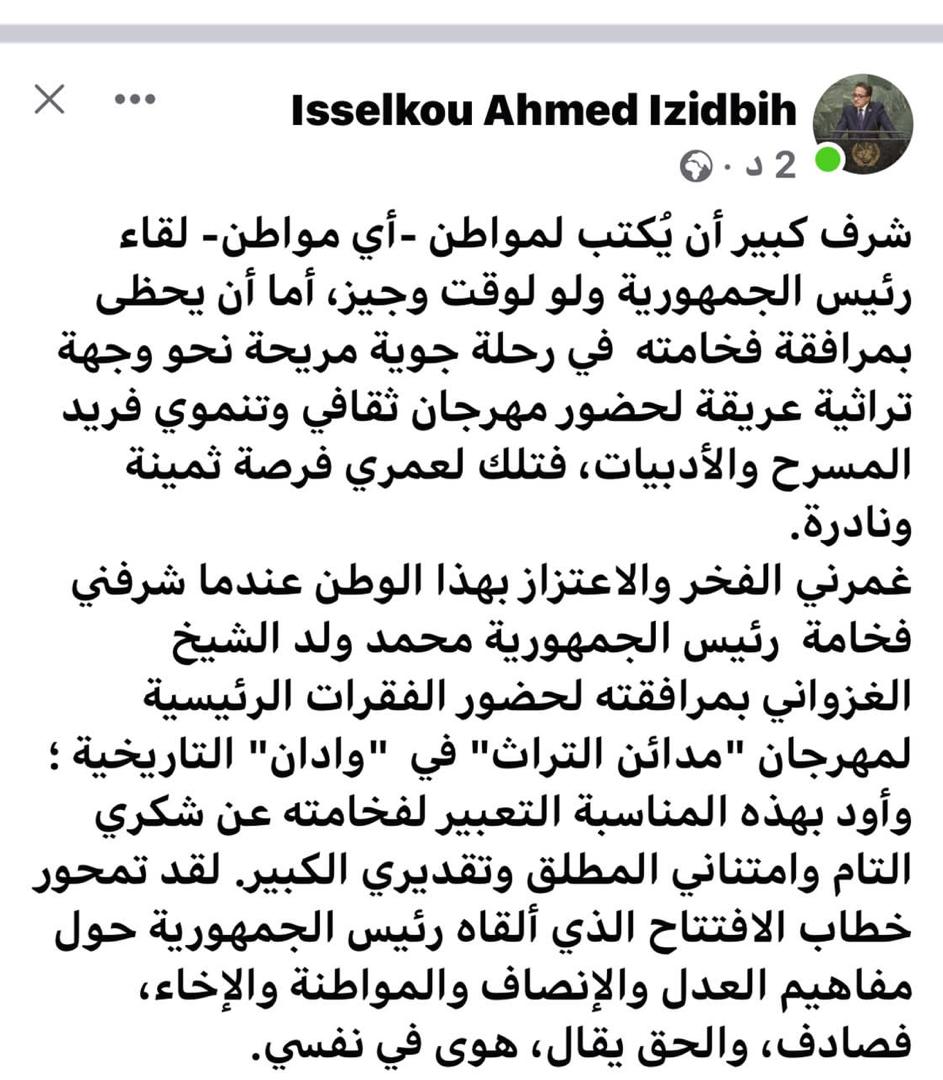Open Isselkou Ahmed Izidbih's profile name
This screenshot has height=1080, width=943.
click(x=544, y=112)
